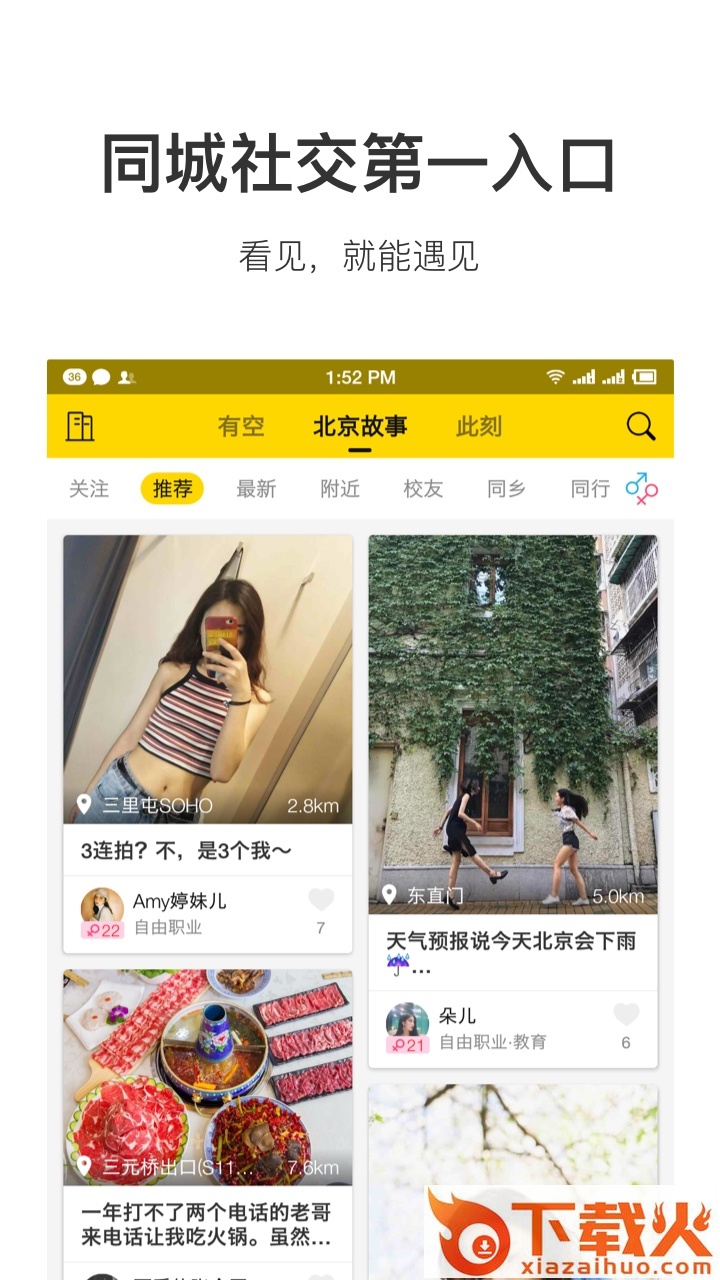This screenshot has width=720, height=1280.
Task: Tap the ♀21 age badge under 朵儿
Action: (x=408, y=1043)
